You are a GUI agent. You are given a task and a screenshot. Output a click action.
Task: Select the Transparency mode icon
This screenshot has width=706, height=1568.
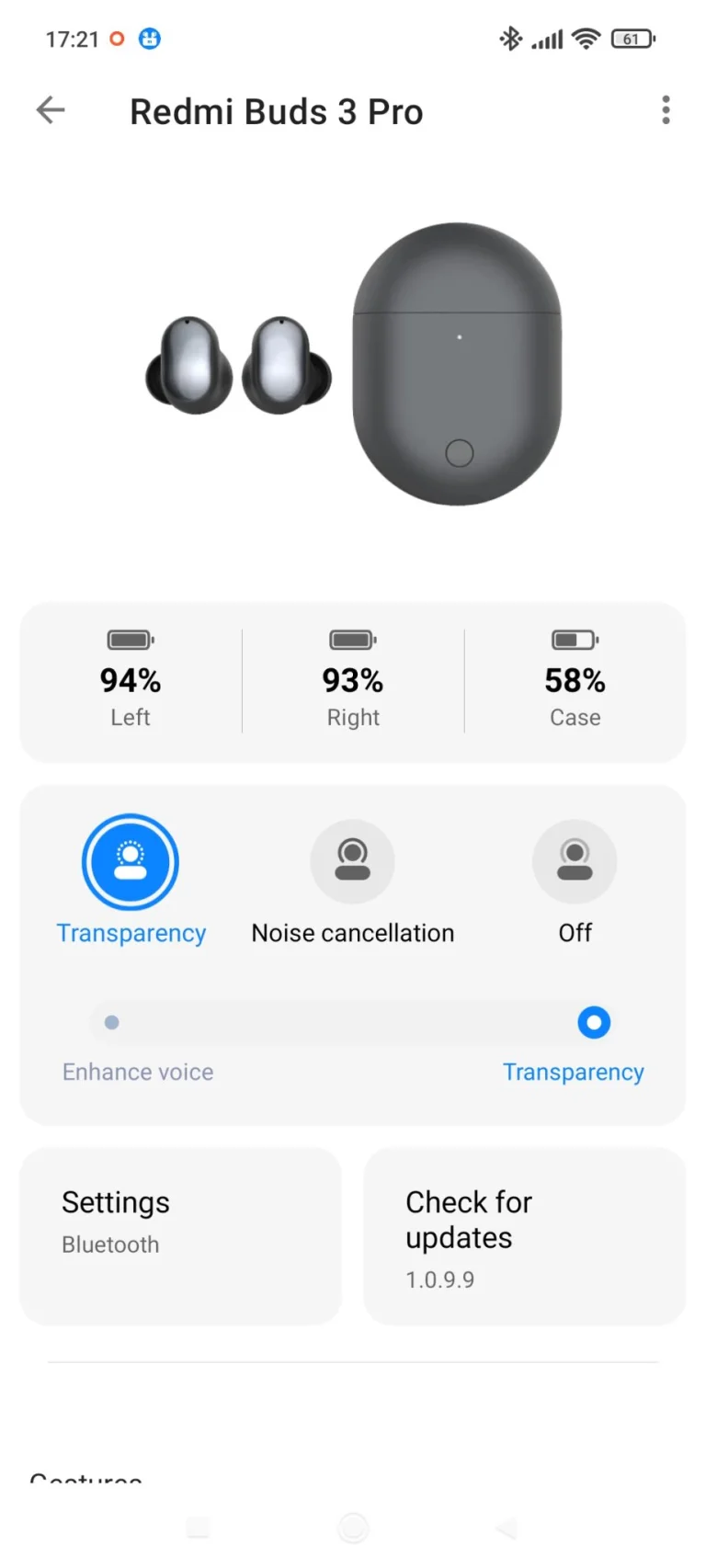click(131, 861)
